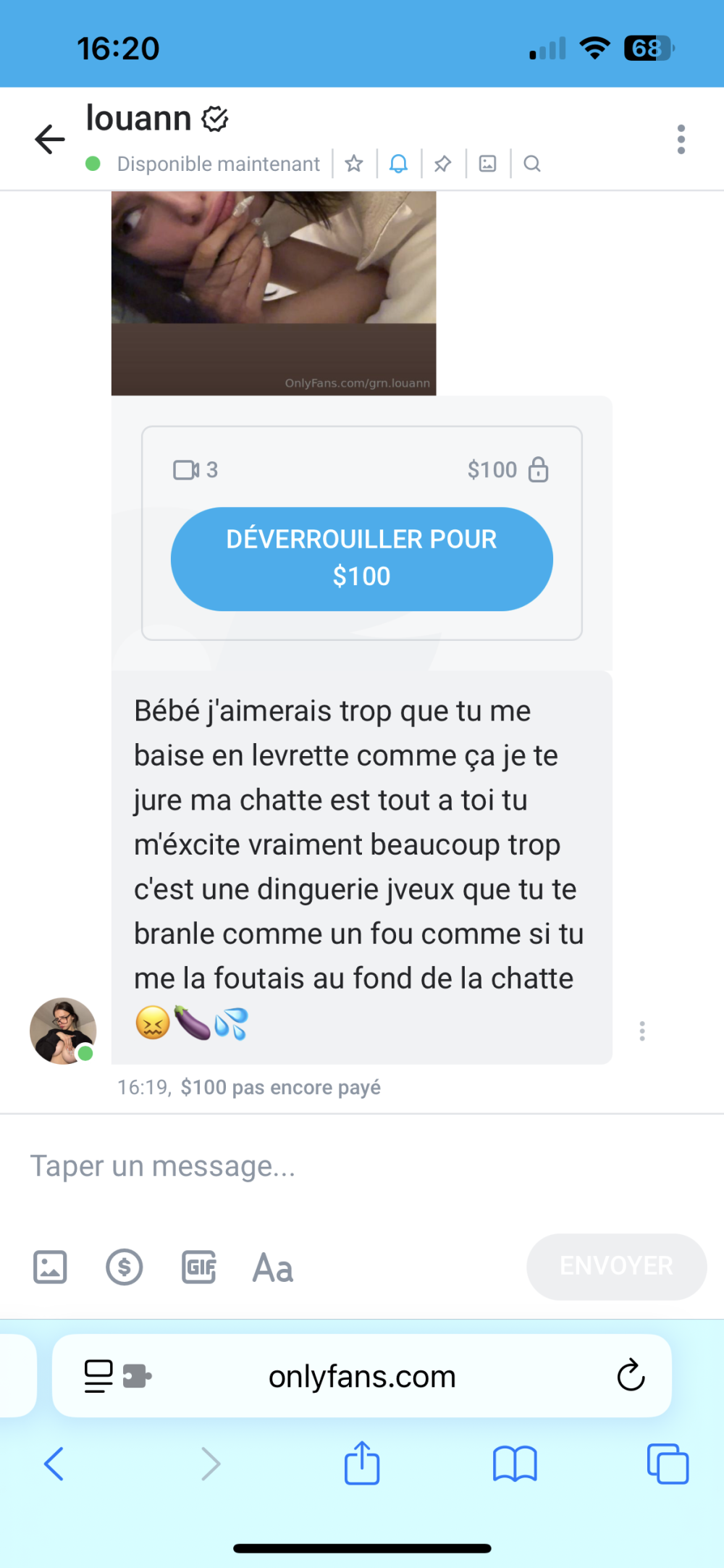724x1568 pixels.
Task: Pin this conversation
Action: [442, 164]
